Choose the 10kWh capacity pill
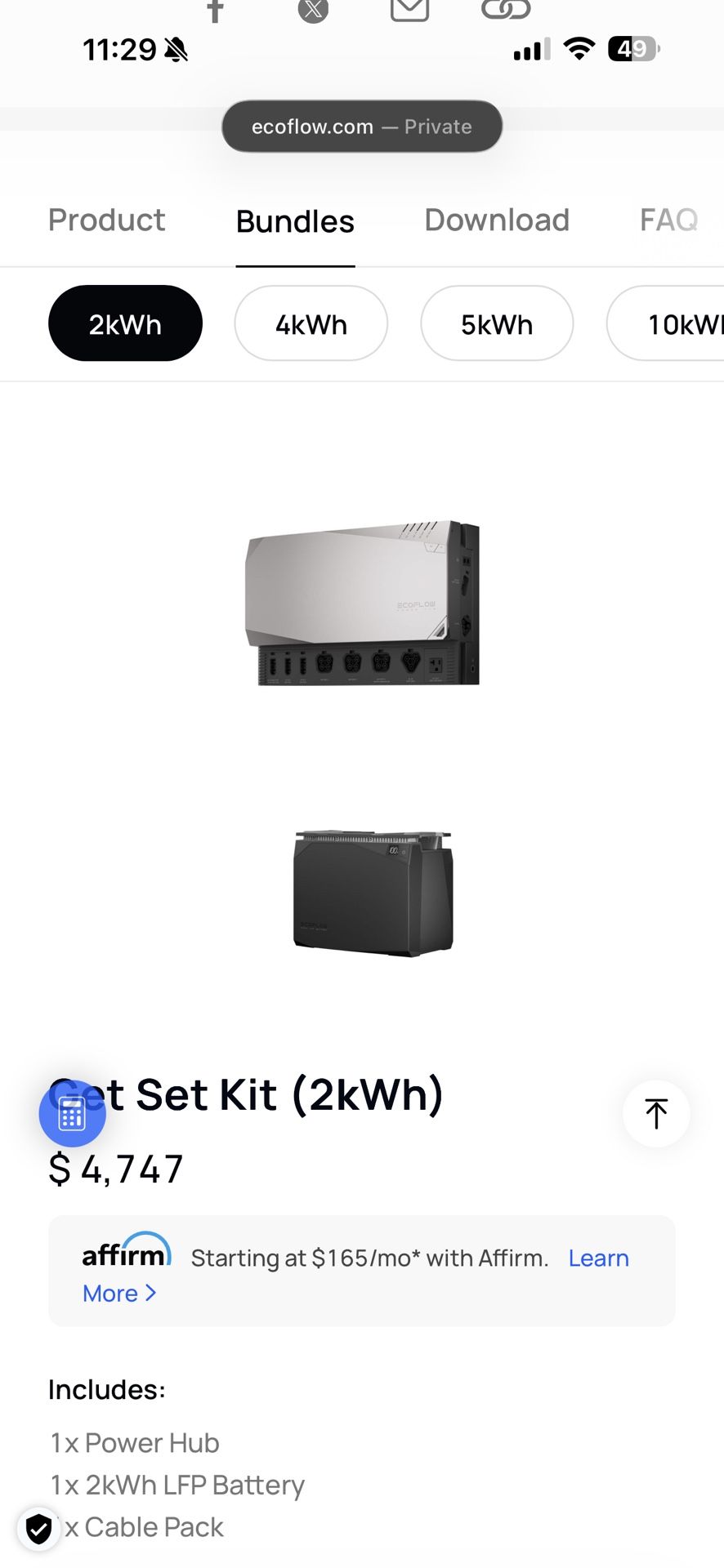Viewport: 724px width, 1568px height. (x=683, y=323)
